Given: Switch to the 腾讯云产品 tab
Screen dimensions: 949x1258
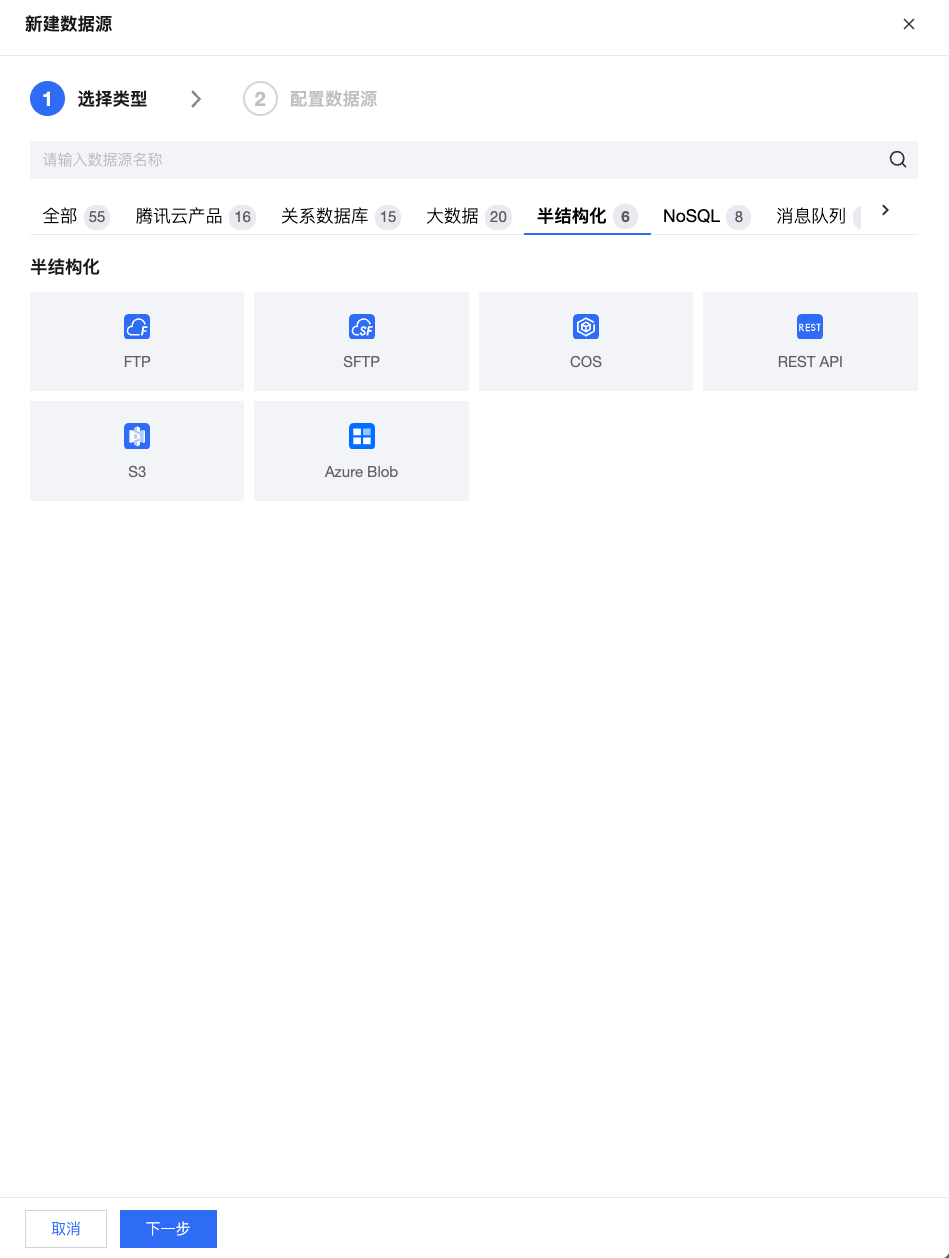Looking at the screenshot, I should 195,216.
